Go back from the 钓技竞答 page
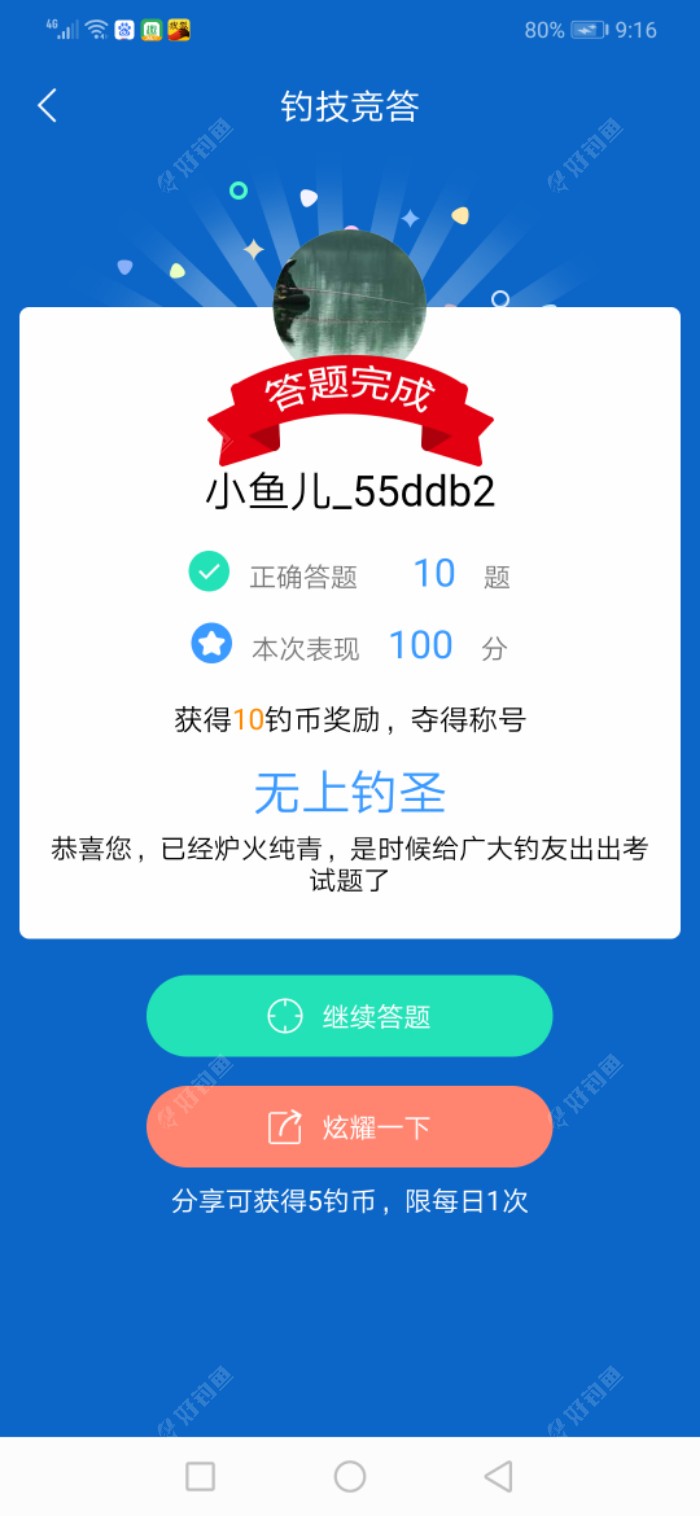This screenshot has width=700, height=1516. 47,106
